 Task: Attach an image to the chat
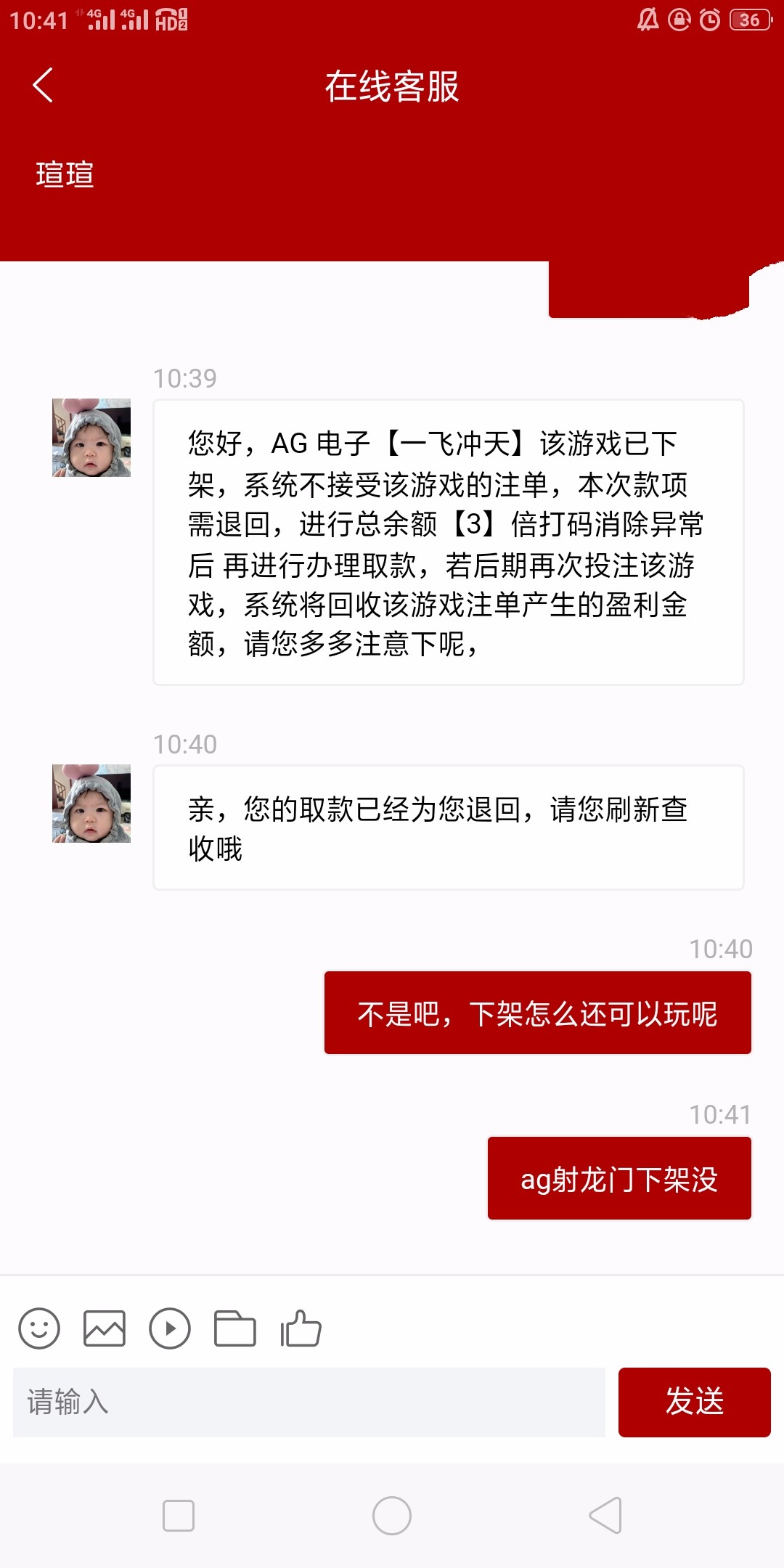105,1328
